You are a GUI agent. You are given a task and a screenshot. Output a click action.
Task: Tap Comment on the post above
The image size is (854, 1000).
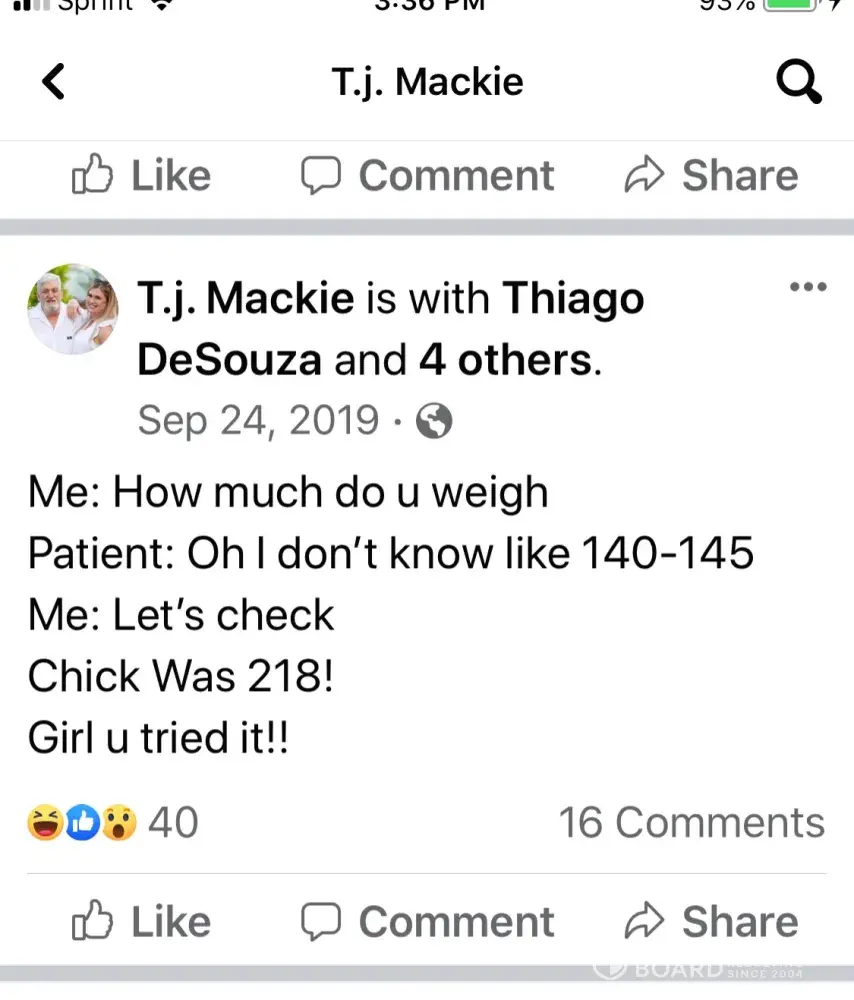tap(427, 176)
